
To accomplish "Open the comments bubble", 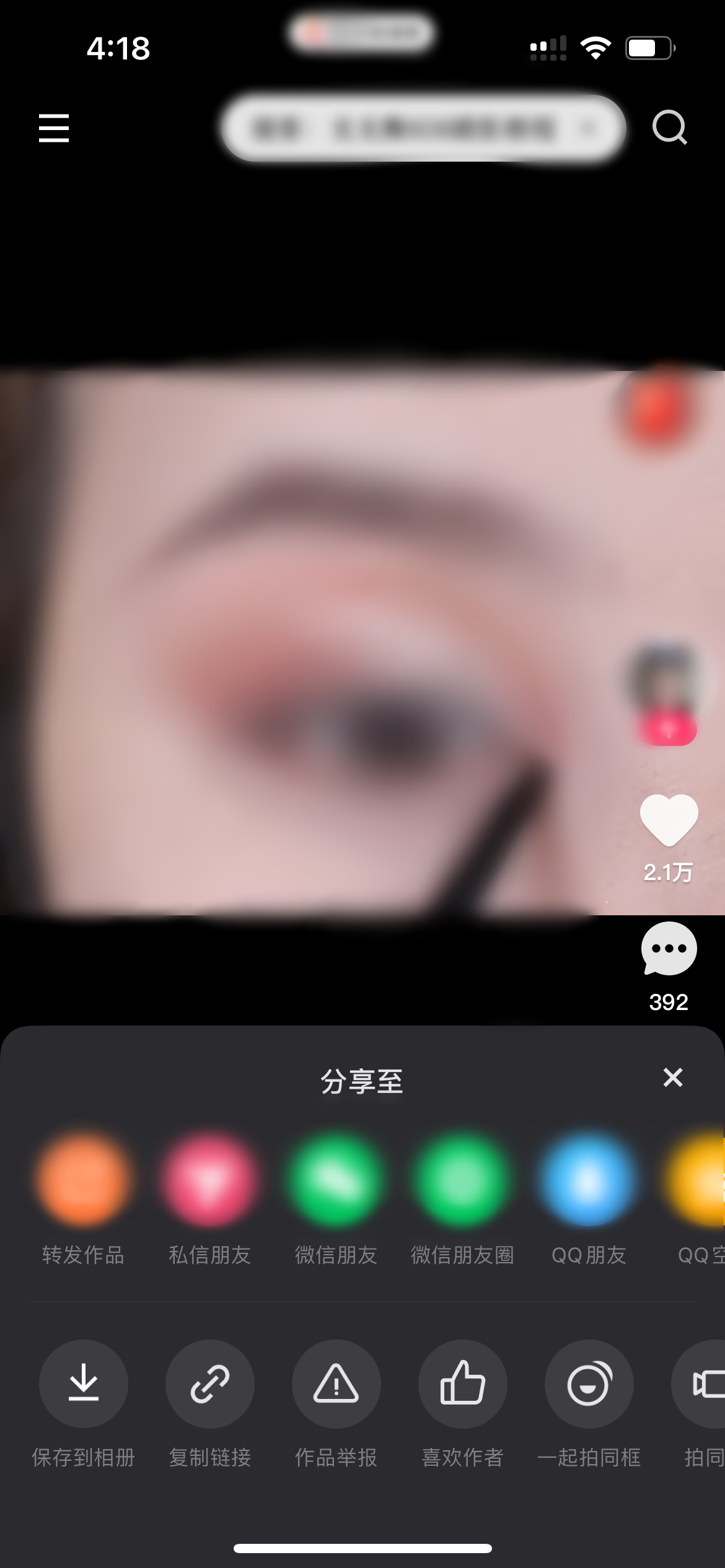I will tap(669, 949).
